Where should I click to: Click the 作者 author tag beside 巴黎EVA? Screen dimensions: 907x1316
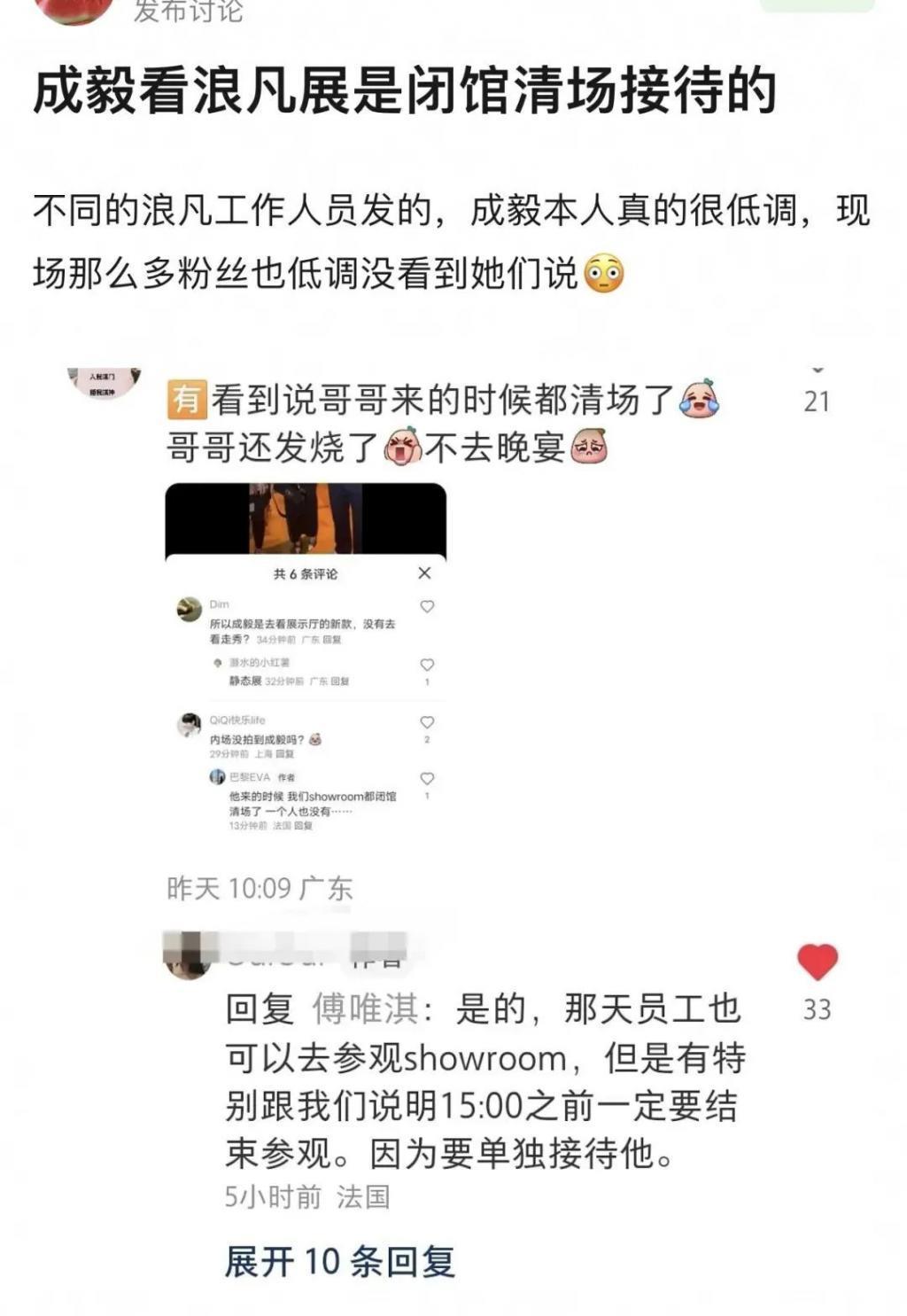[286, 776]
